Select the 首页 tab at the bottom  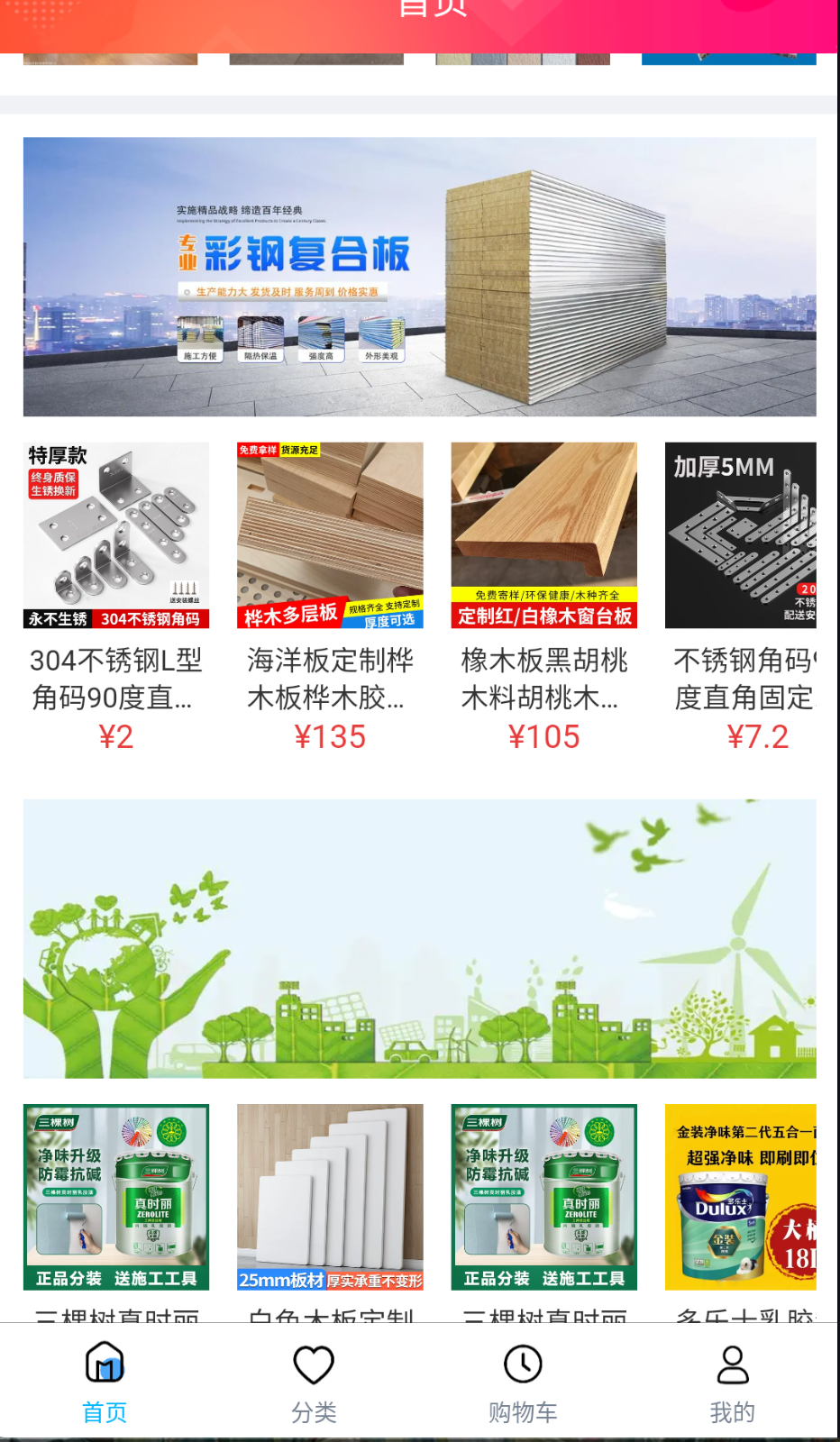(105, 1412)
